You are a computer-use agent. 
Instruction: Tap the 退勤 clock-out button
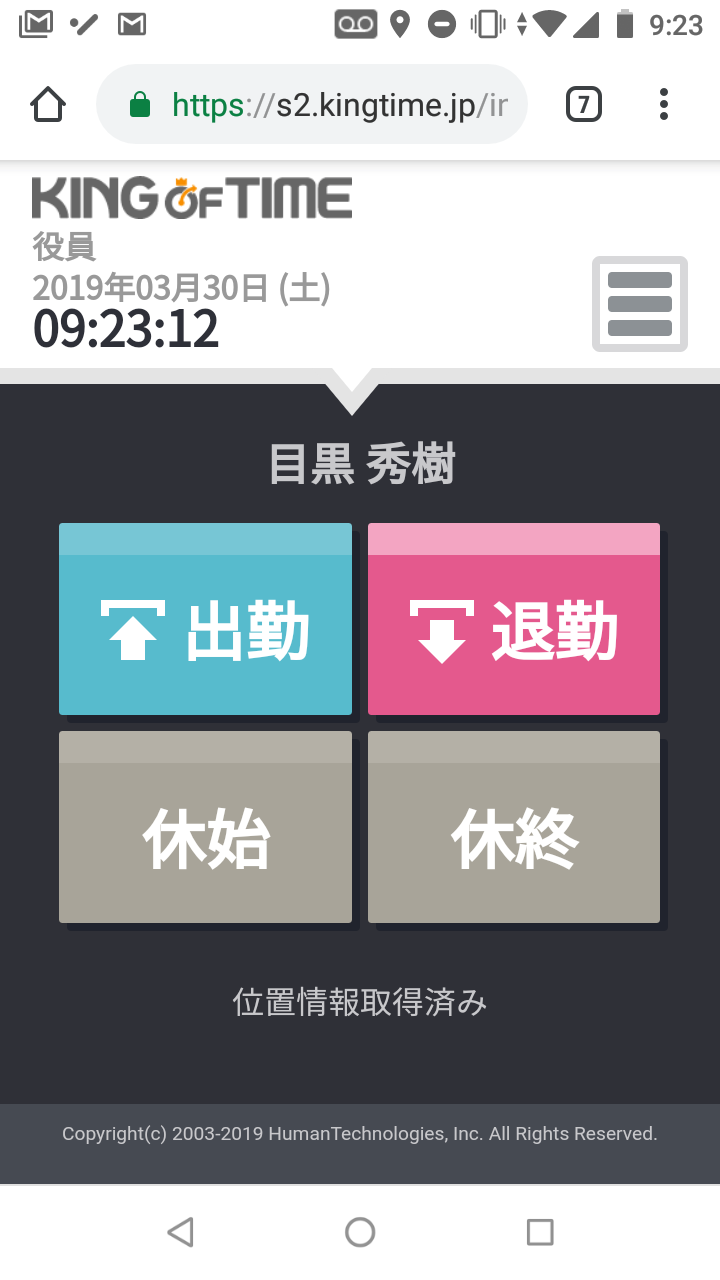click(514, 620)
